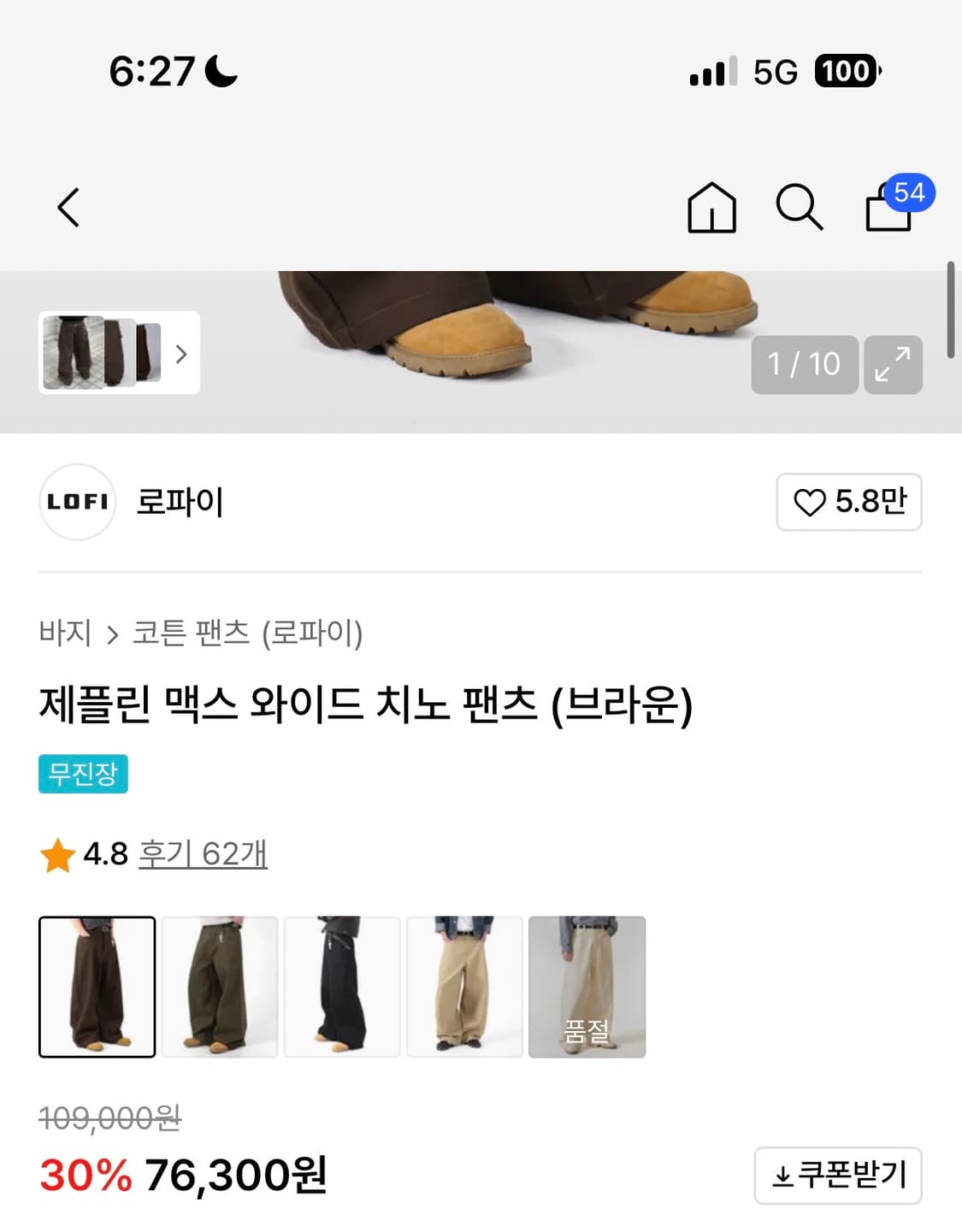This screenshot has width=962, height=1232.
Task: Toggle the heart to like this product
Action: pos(811,502)
